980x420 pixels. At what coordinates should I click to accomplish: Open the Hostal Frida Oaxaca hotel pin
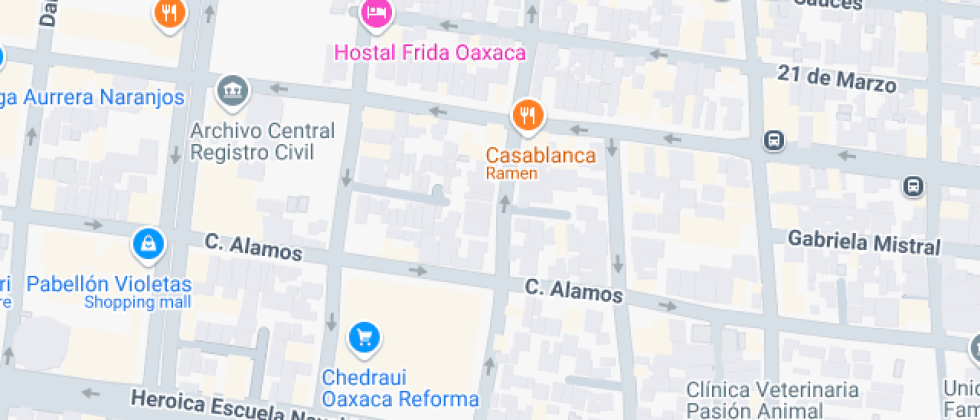[x=376, y=13]
